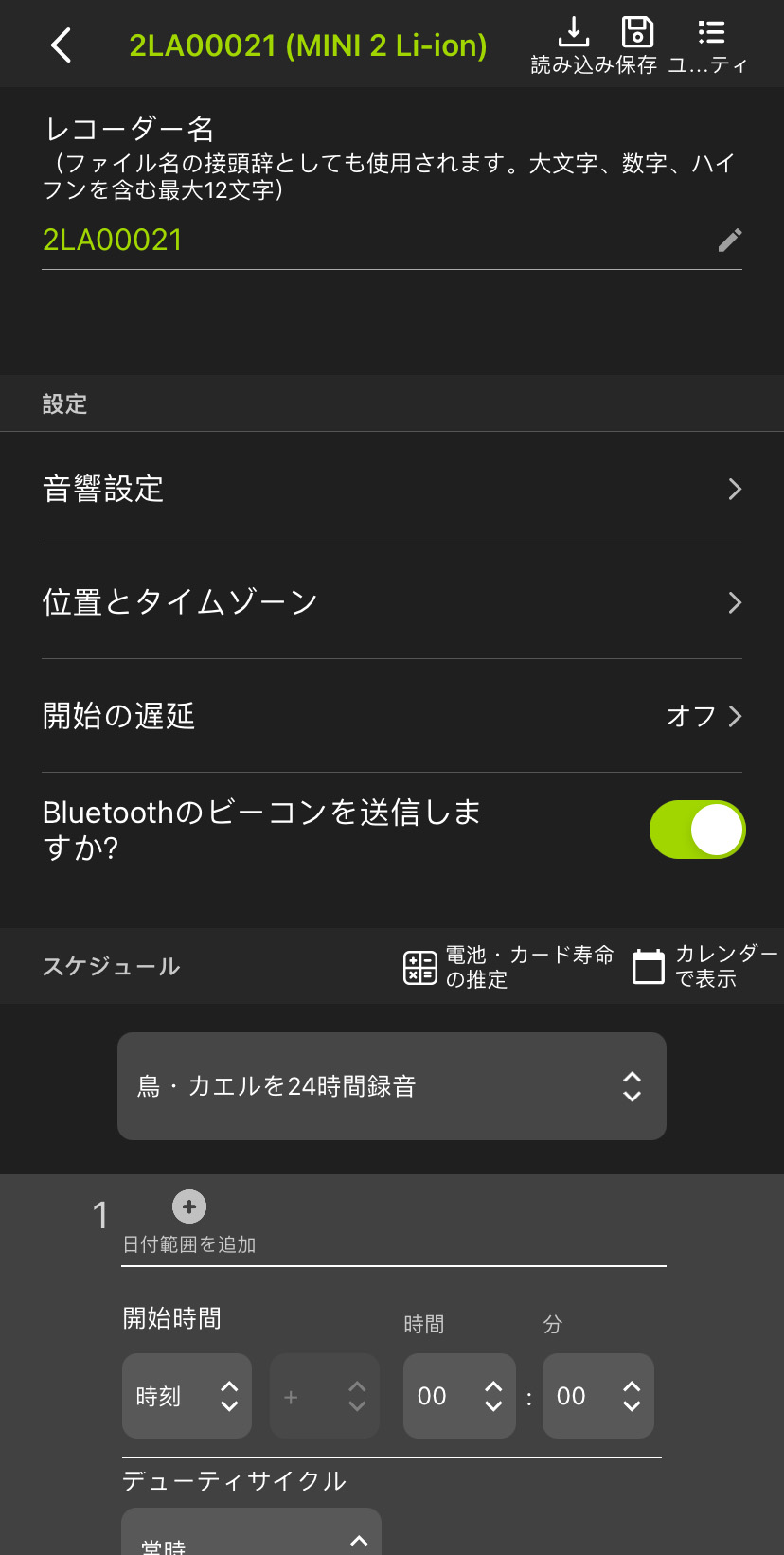Open 位置とタイムゾーン settings
The height and width of the screenshot is (1555, 784).
[x=392, y=602]
